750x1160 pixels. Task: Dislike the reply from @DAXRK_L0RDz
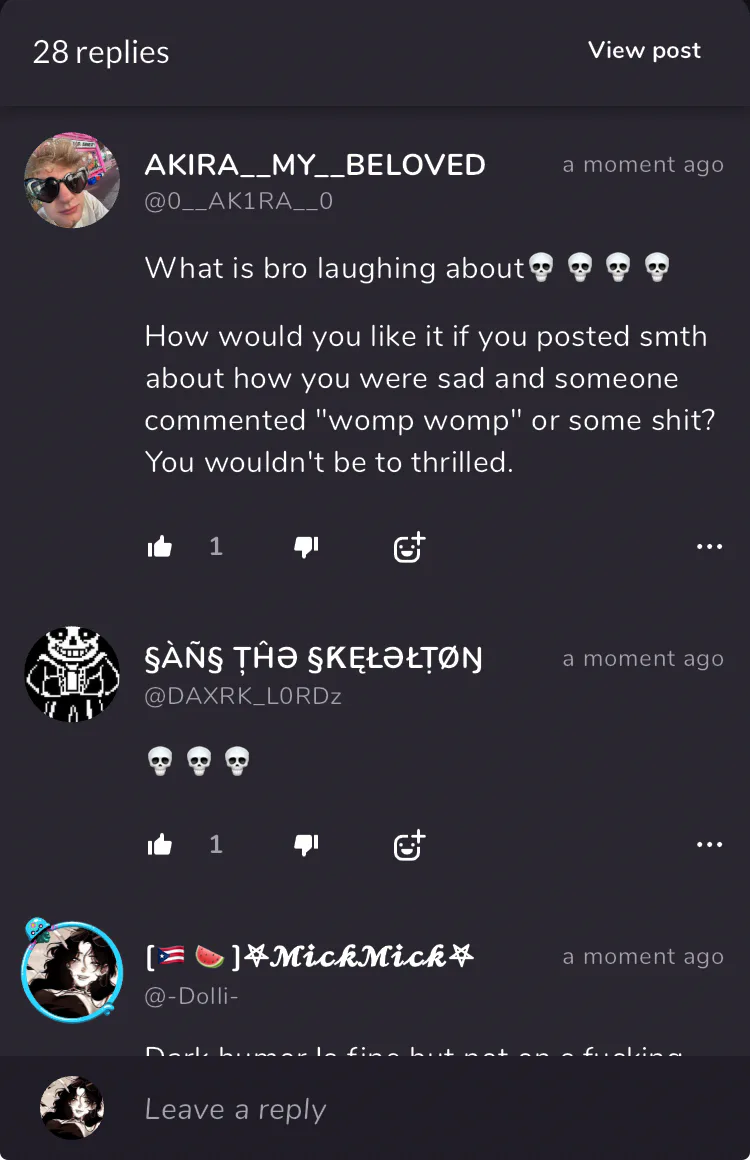coord(306,845)
